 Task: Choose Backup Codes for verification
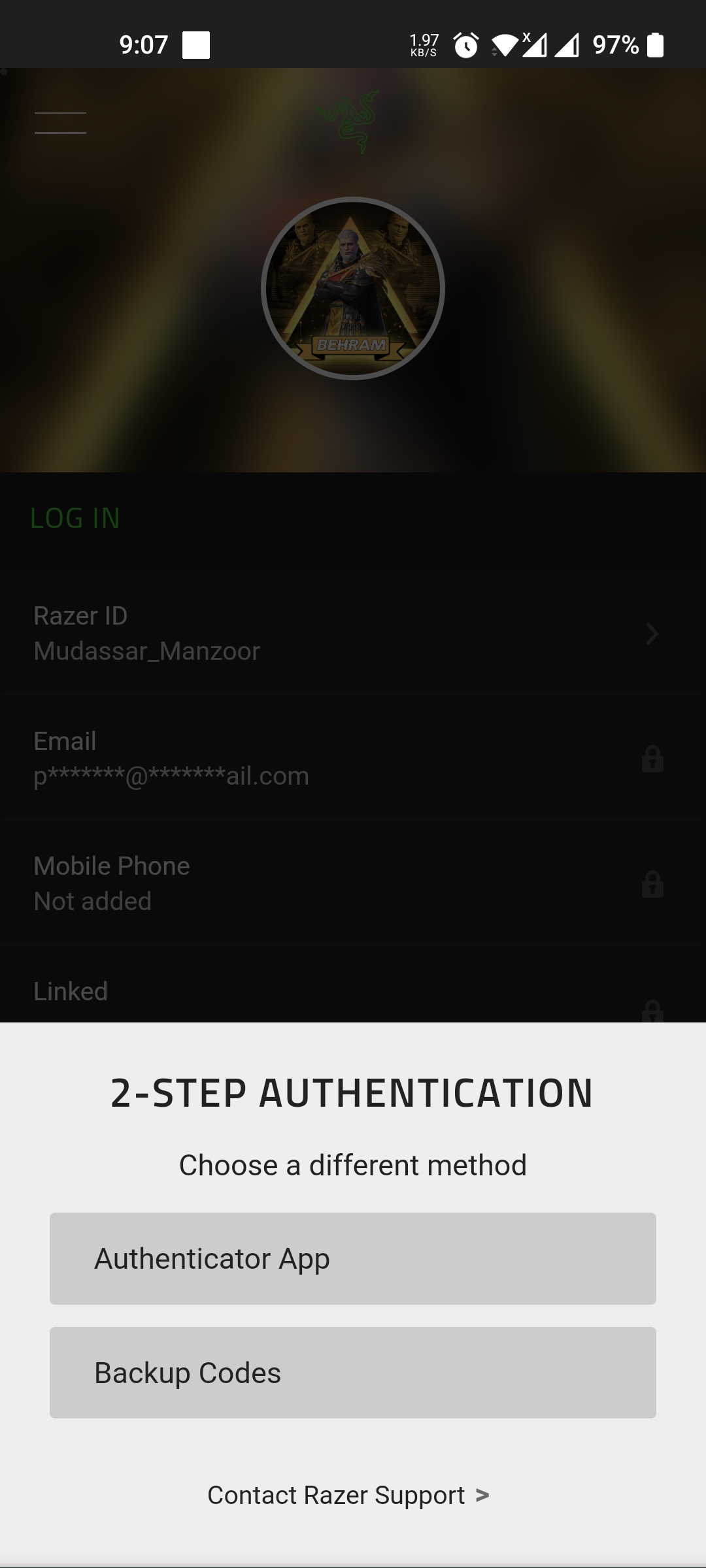(353, 1373)
